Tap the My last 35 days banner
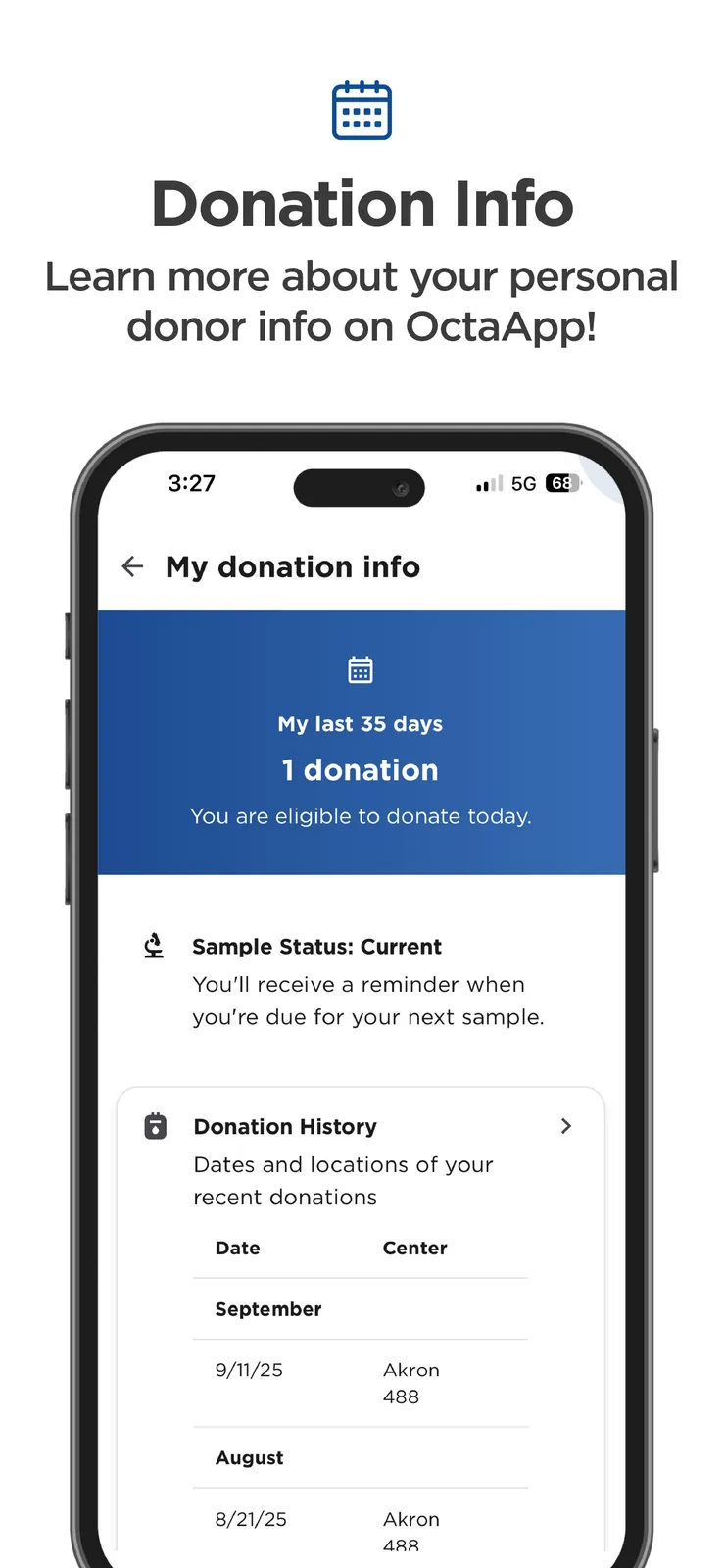The width and height of the screenshot is (724, 1568). click(x=361, y=723)
